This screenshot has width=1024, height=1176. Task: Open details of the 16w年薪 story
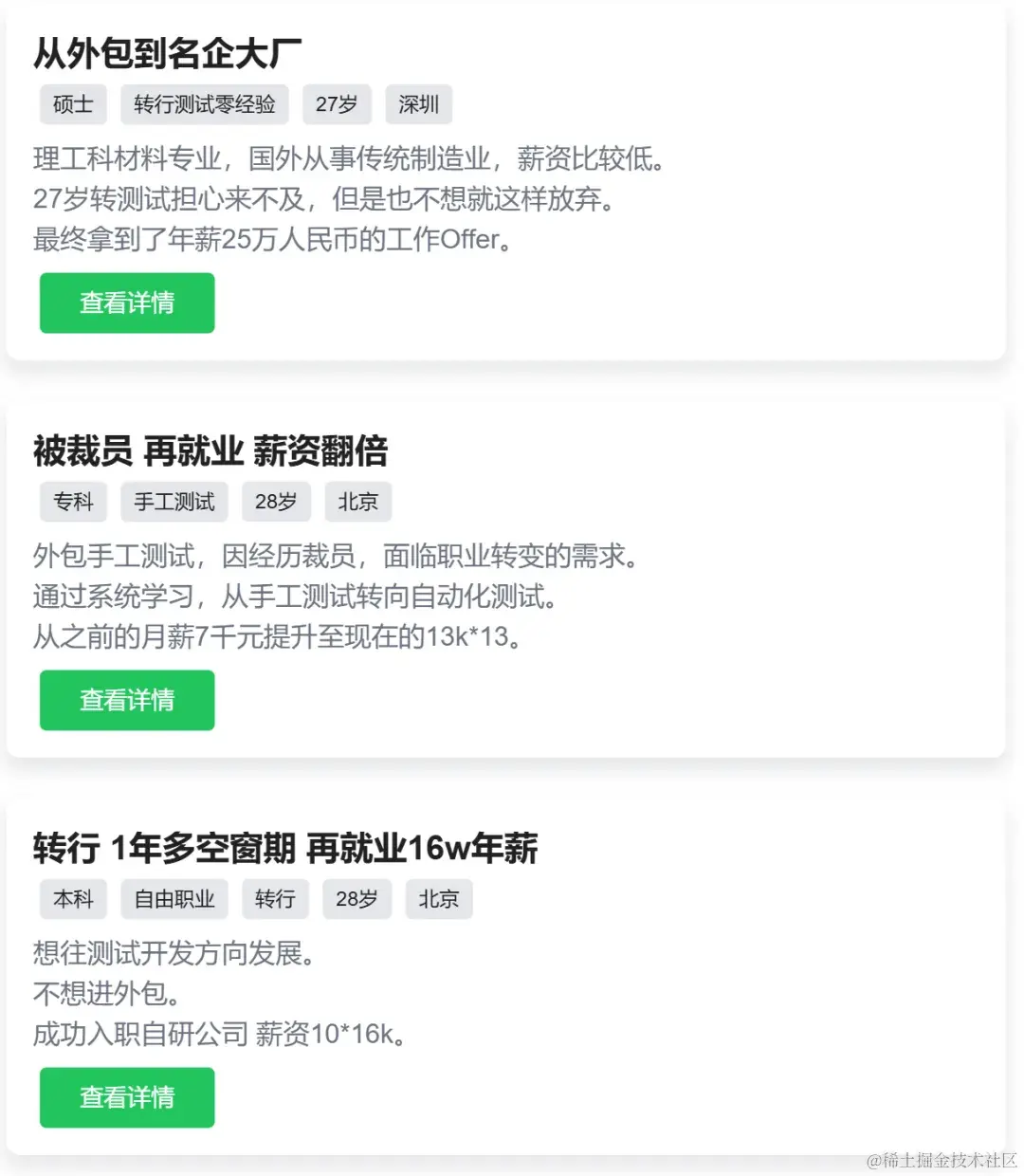pyautogui.click(x=126, y=1097)
